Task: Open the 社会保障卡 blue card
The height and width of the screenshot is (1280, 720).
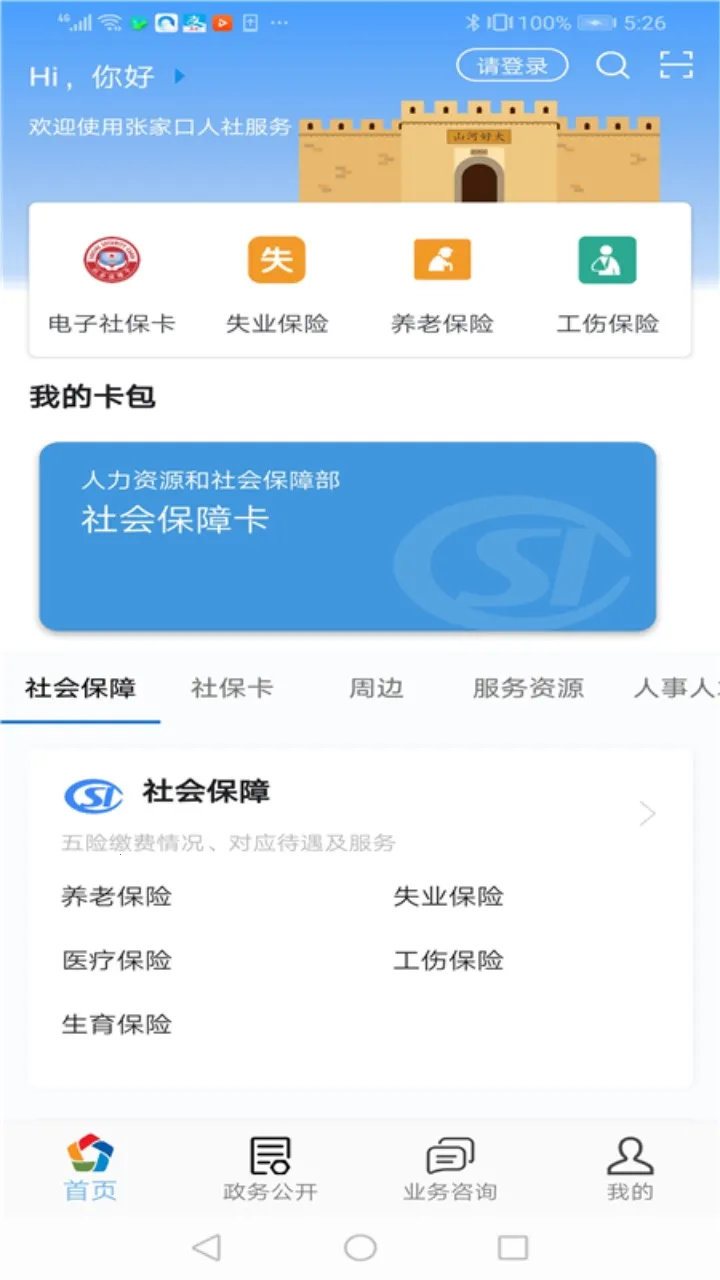Action: [x=347, y=536]
